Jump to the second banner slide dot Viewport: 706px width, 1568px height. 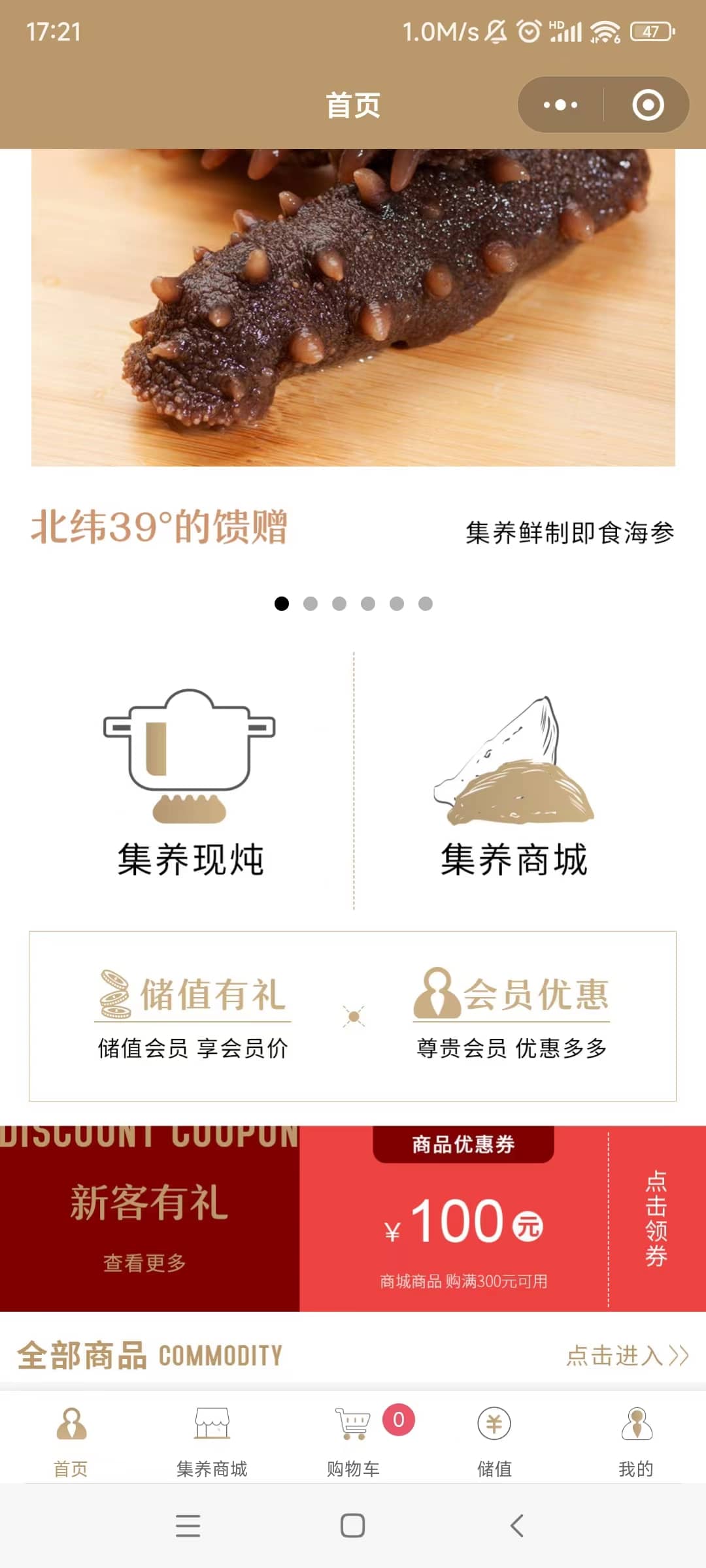click(311, 604)
